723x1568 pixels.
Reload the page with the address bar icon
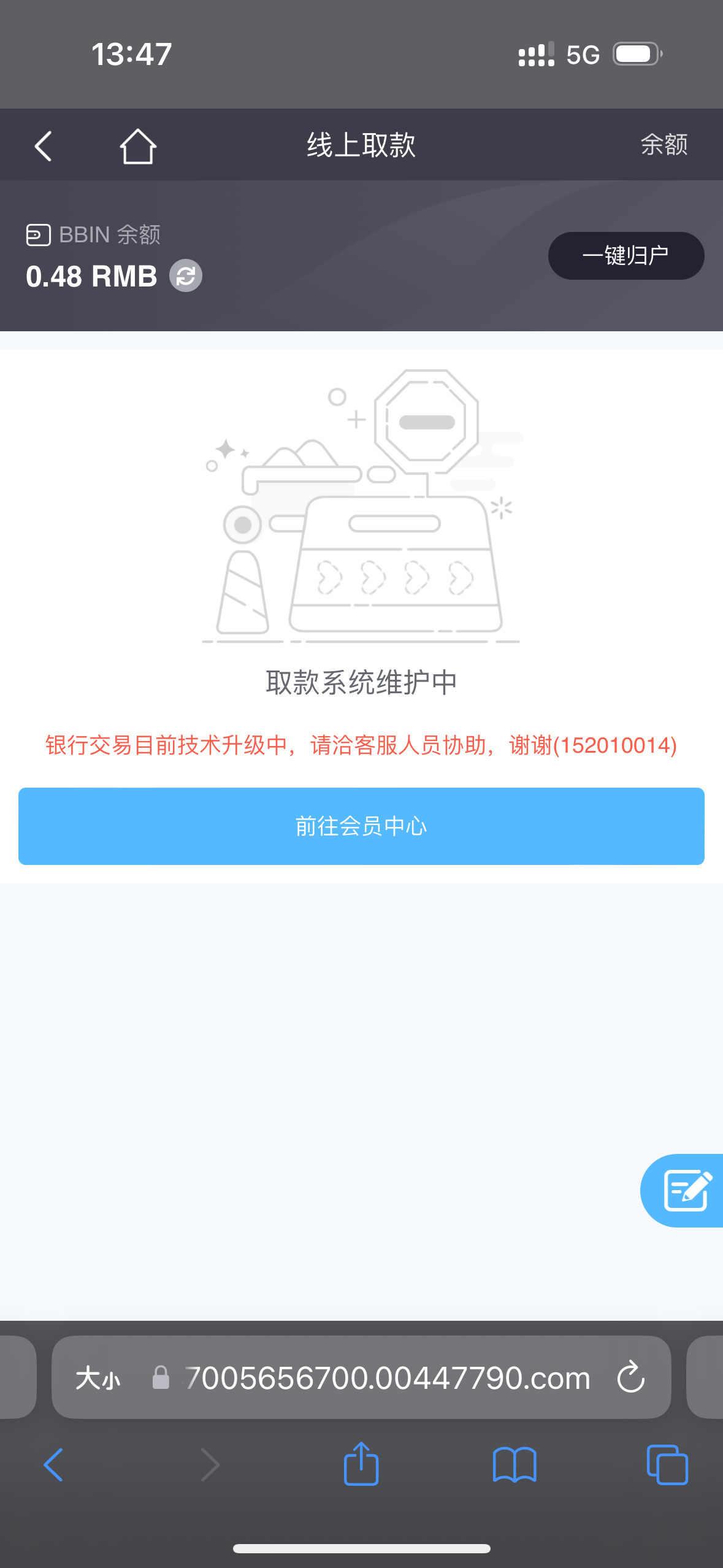coord(630,1377)
